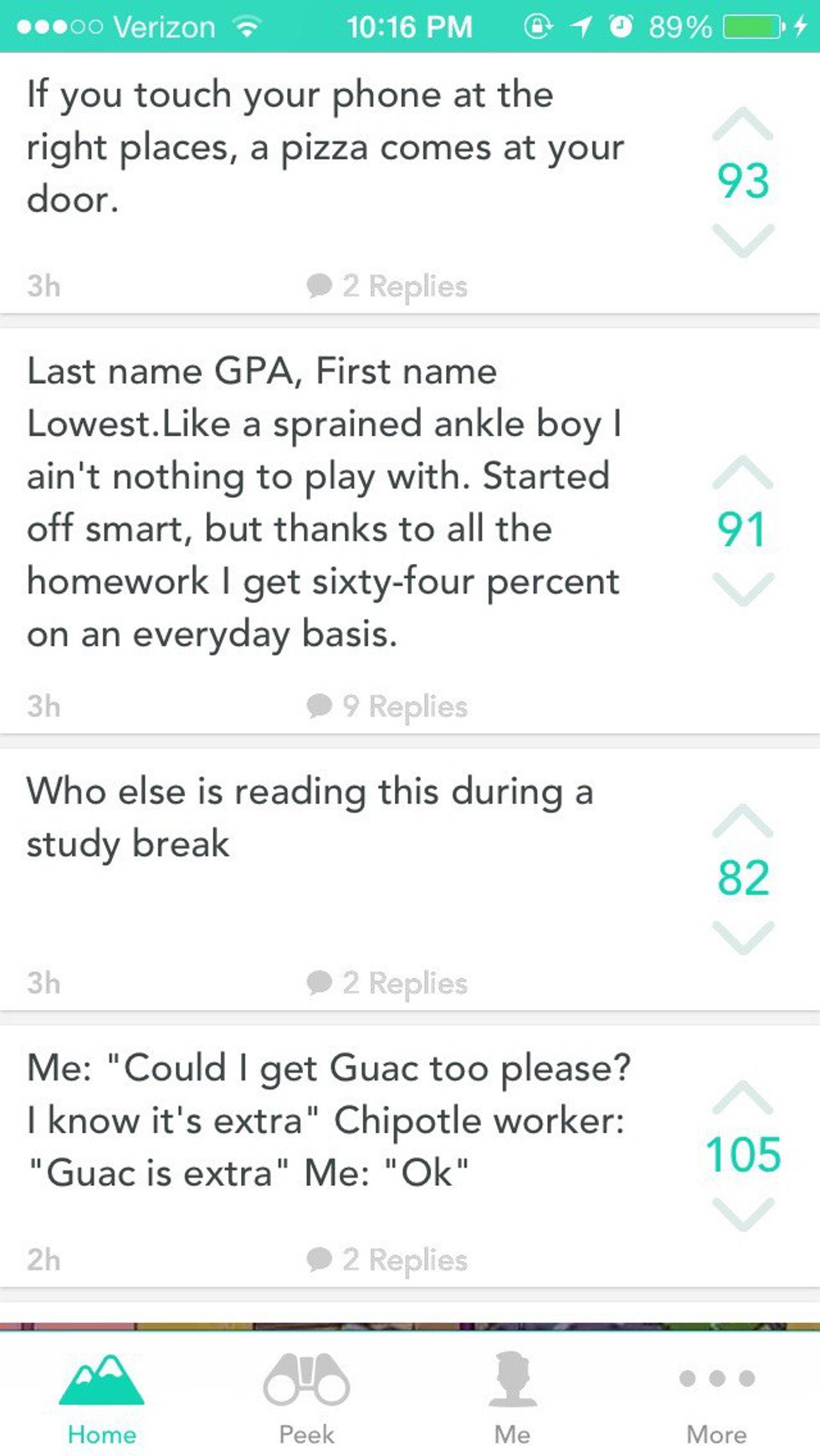The width and height of the screenshot is (820, 1456).
Task: Open the 9 Replies on GPA post
Action: click(387, 706)
